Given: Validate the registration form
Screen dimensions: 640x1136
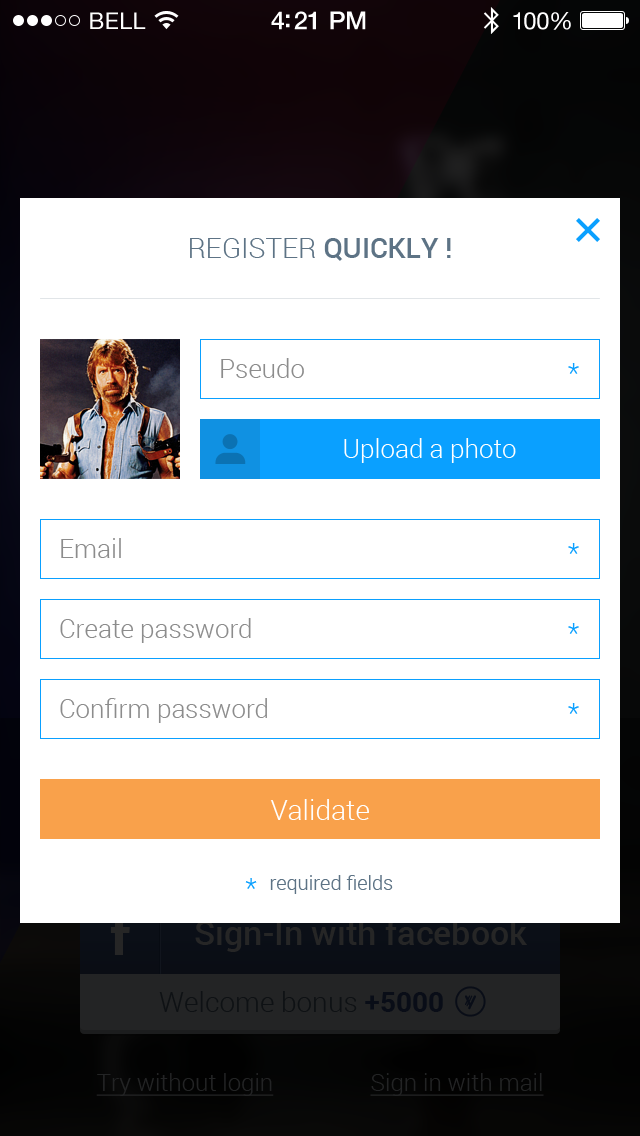Looking at the screenshot, I should click(320, 809).
